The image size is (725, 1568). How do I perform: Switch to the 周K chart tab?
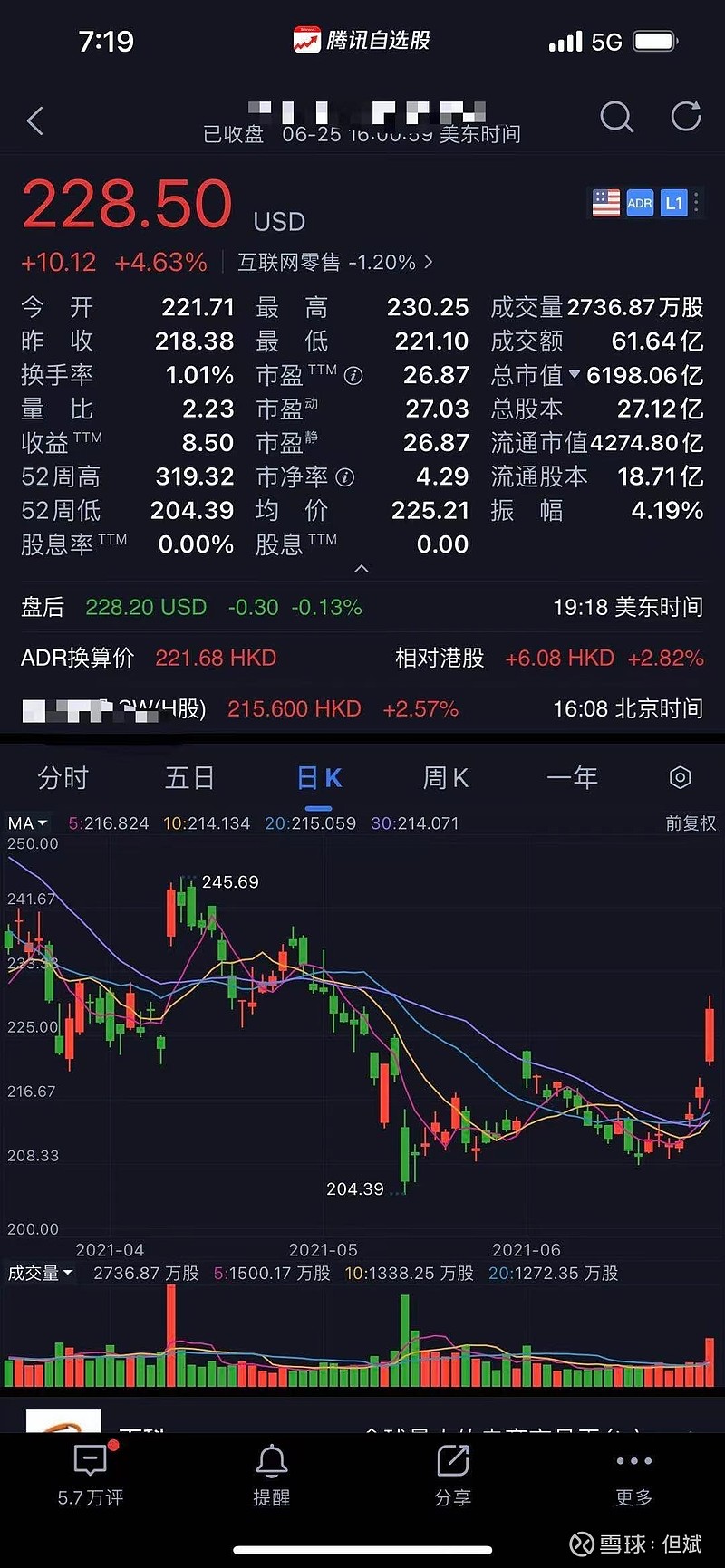click(445, 778)
